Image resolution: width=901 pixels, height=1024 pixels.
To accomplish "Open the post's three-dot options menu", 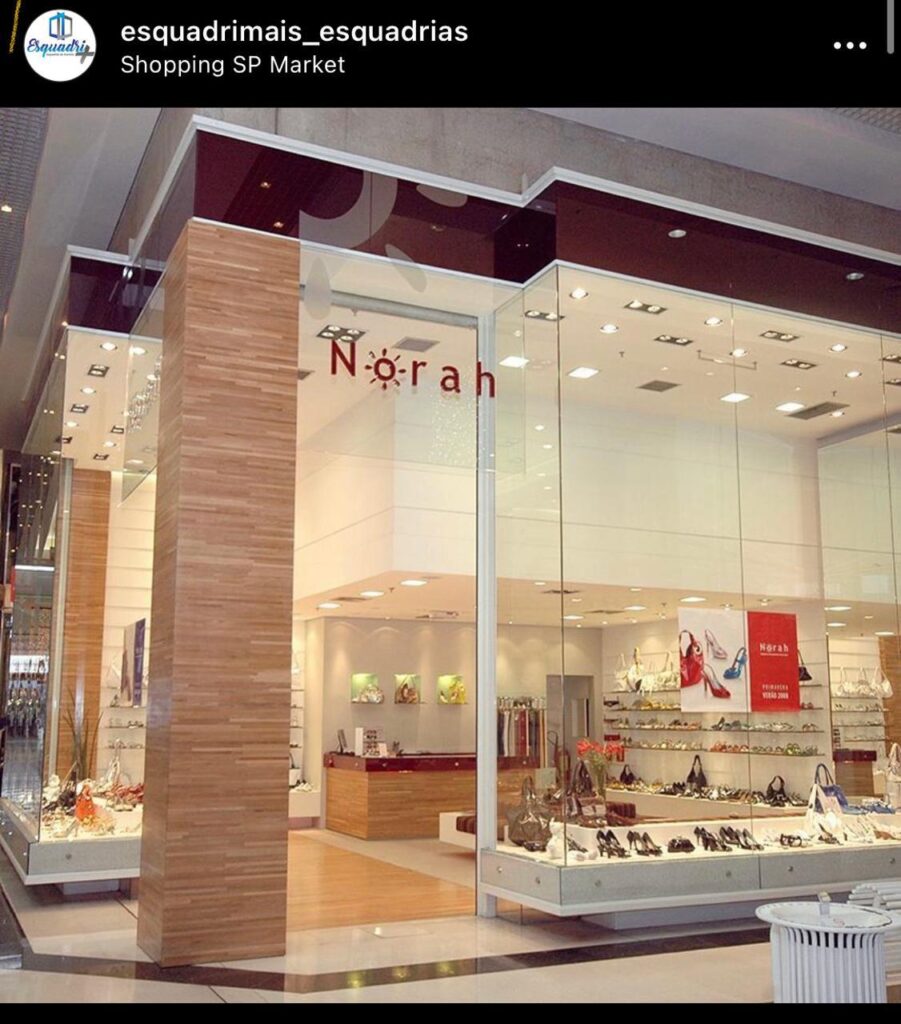I will 849,46.
